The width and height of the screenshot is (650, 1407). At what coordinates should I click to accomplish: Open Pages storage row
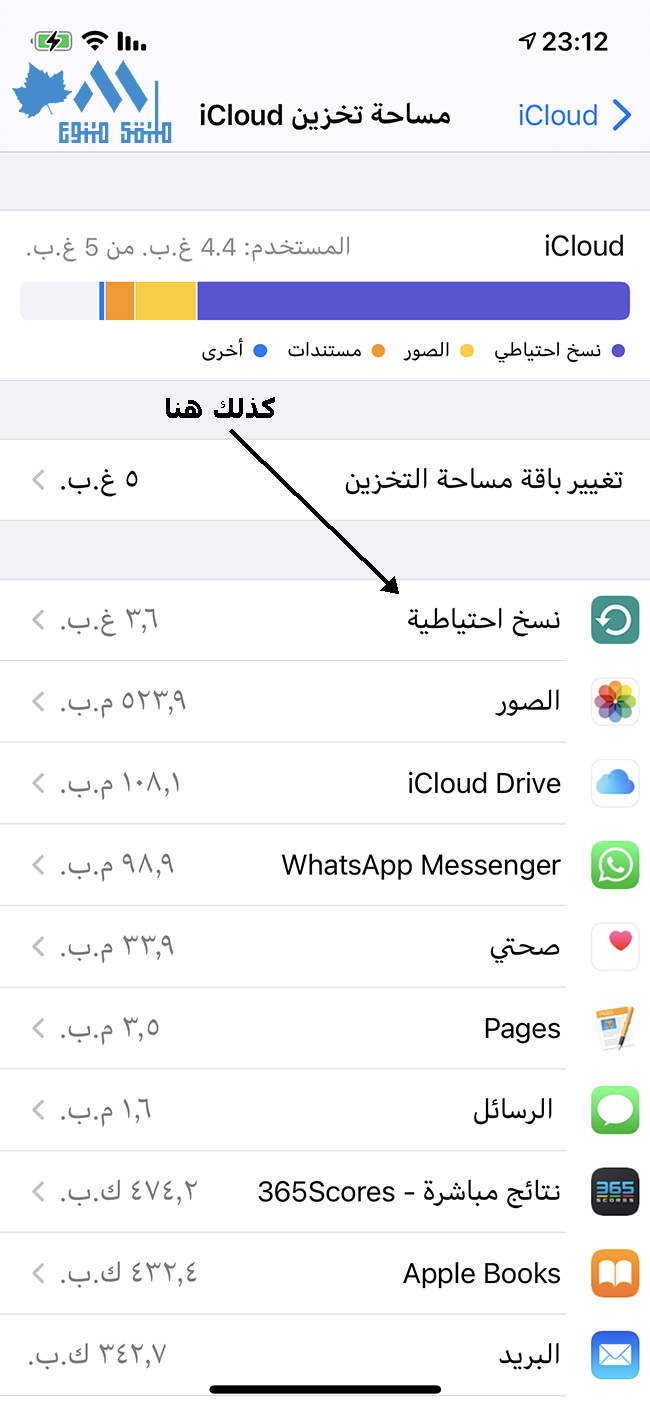click(325, 1028)
